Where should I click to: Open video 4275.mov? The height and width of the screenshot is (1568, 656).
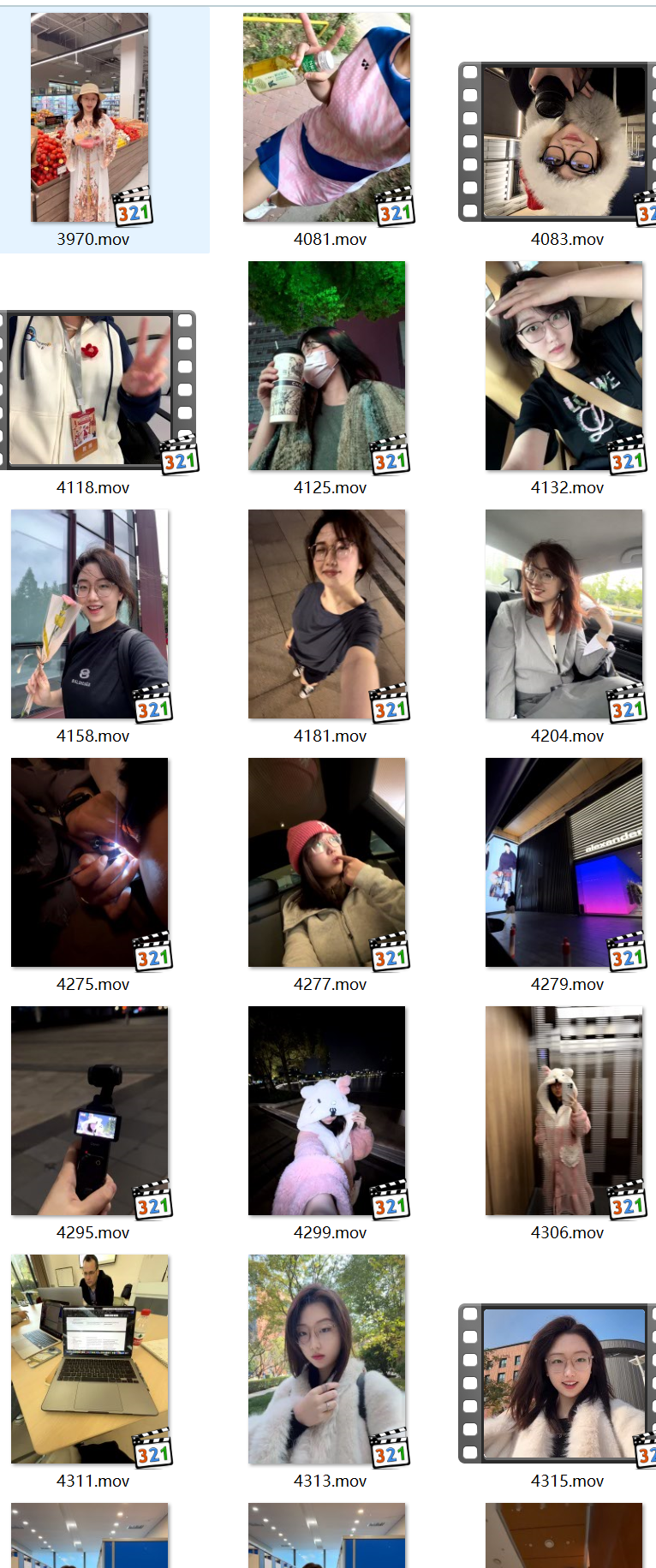point(90,862)
